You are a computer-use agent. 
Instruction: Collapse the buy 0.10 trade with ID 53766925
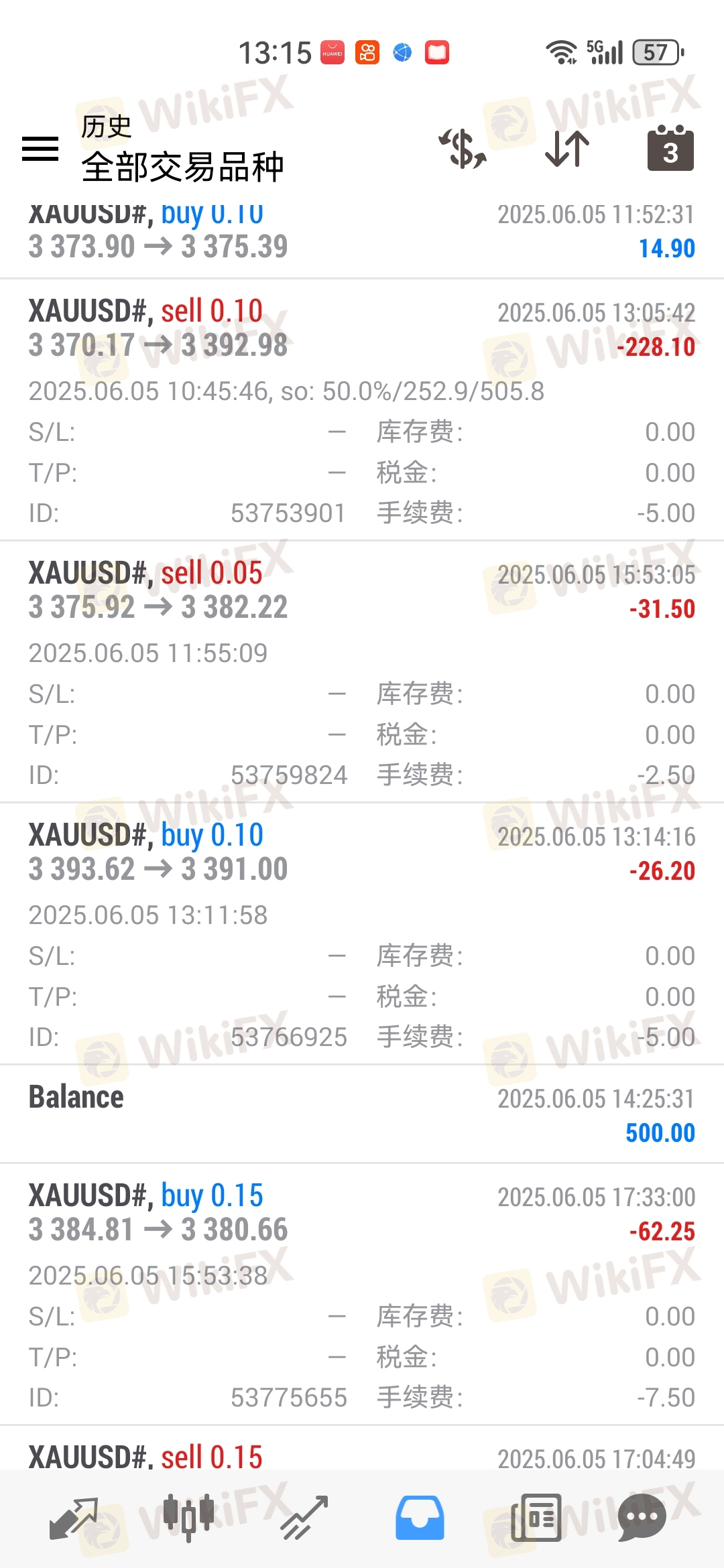click(x=362, y=852)
